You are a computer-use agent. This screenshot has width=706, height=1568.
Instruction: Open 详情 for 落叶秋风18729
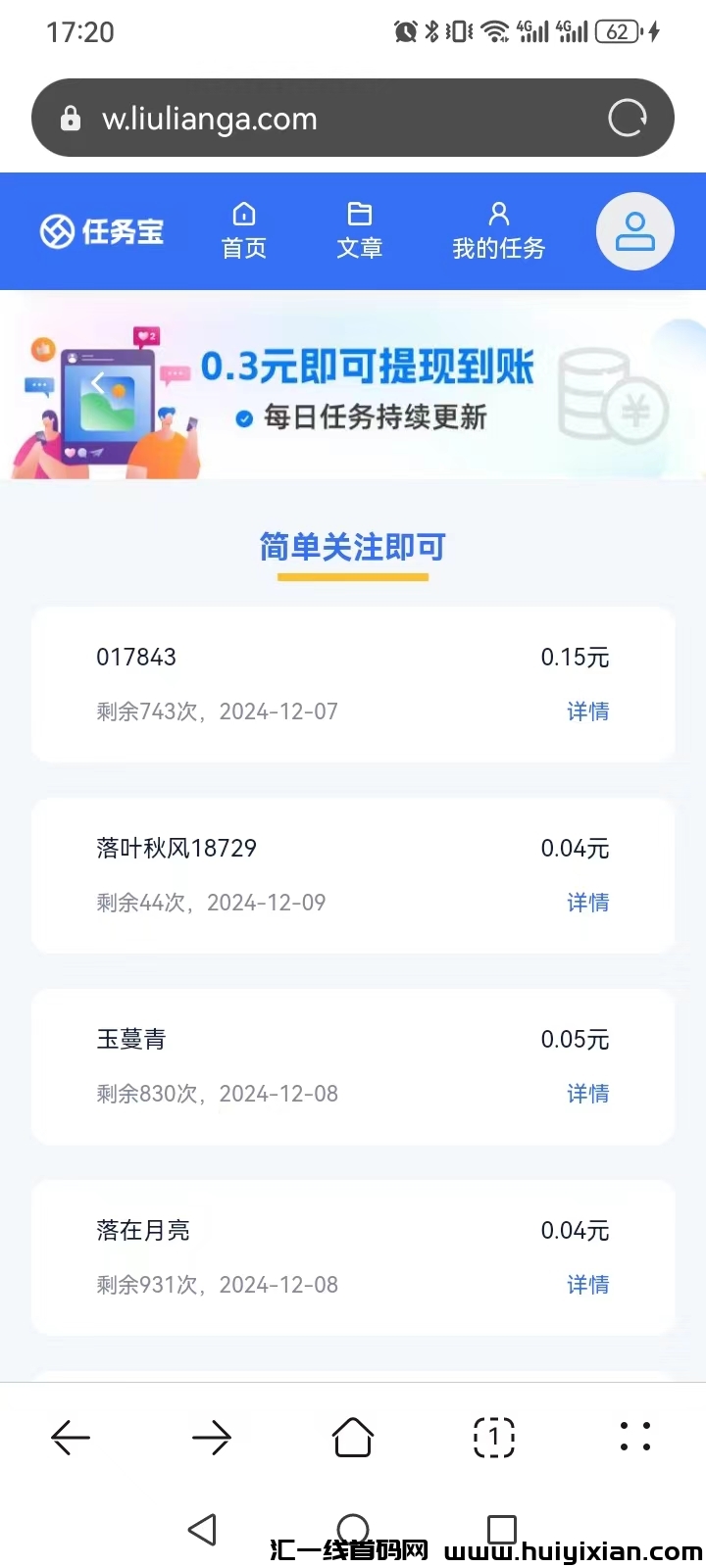(587, 902)
